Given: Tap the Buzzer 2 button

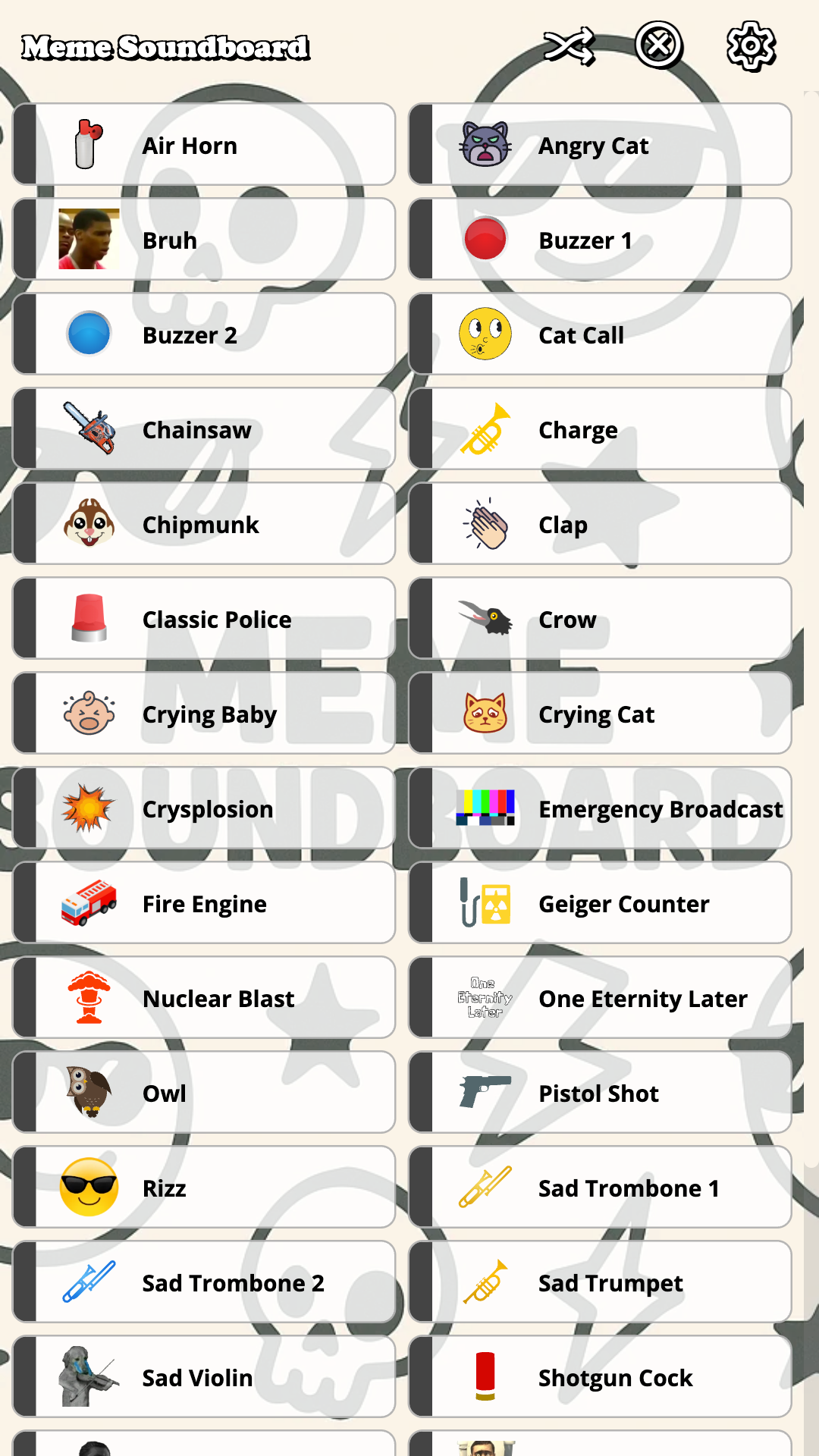Looking at the screenshot, I should coord(205,334).
